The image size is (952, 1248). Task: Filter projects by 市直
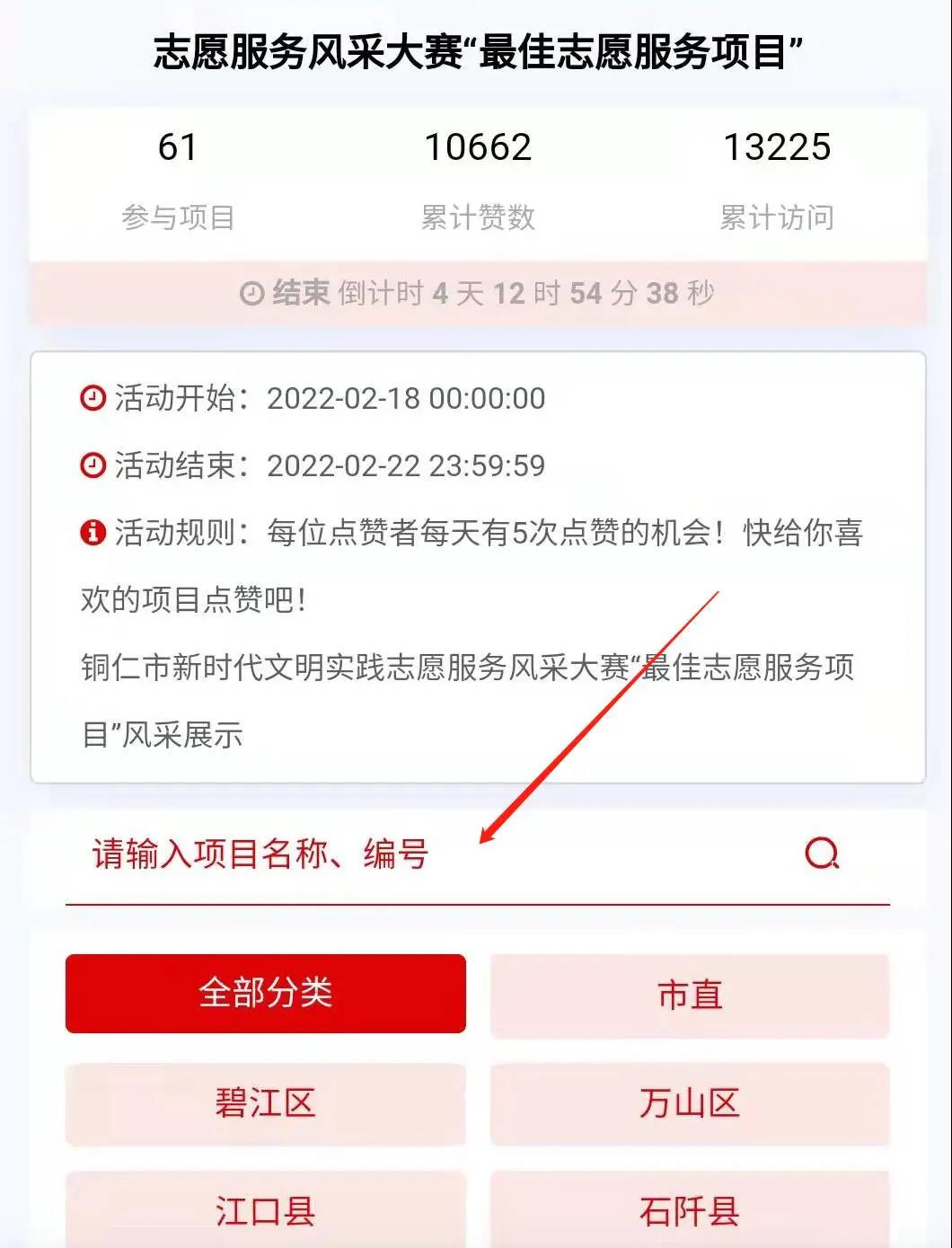coord(690,996)
